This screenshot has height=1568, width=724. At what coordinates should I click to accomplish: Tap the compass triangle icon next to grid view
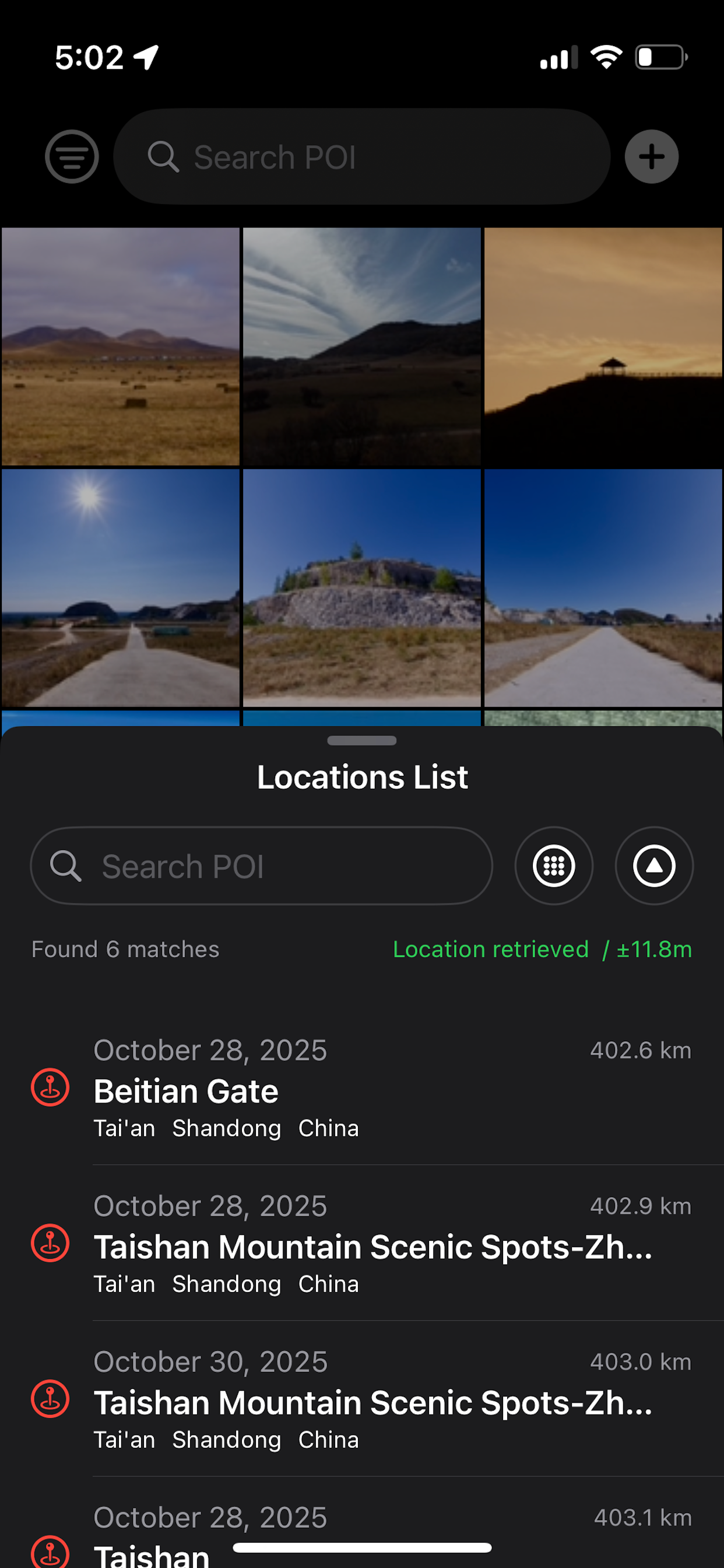(653, 865)
